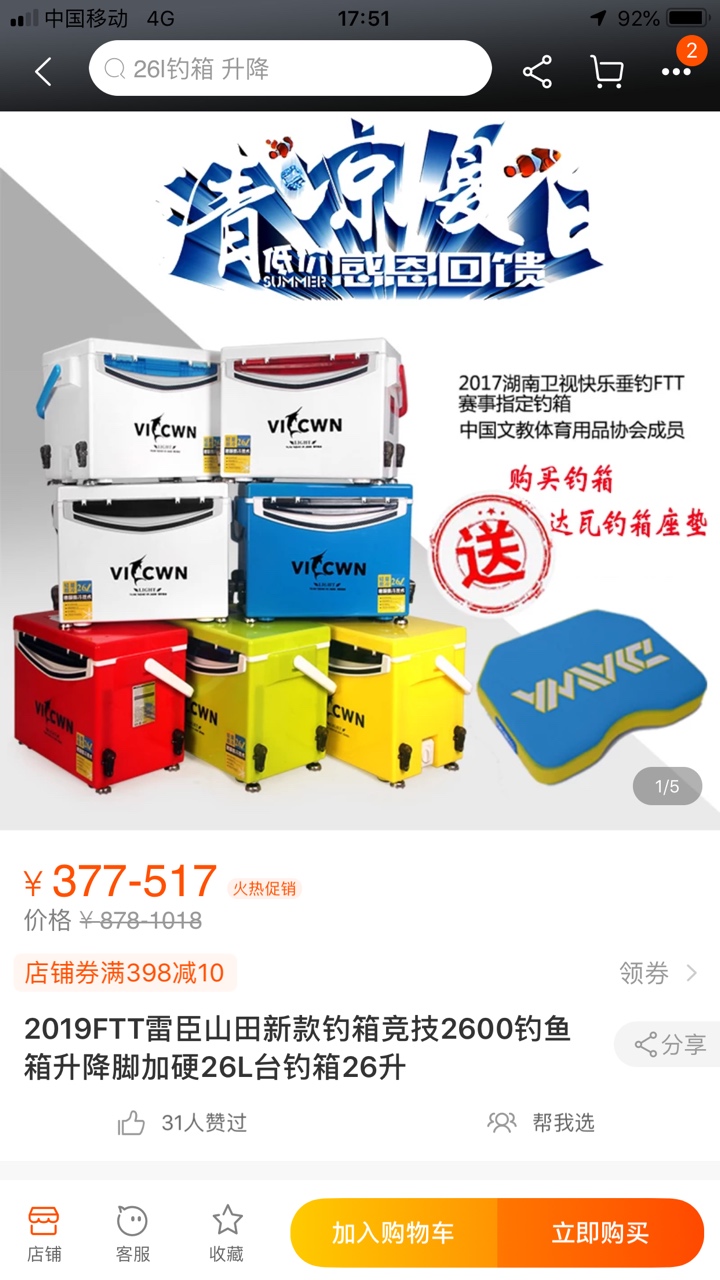Open the overflow menu with badge

pos(676,69)
